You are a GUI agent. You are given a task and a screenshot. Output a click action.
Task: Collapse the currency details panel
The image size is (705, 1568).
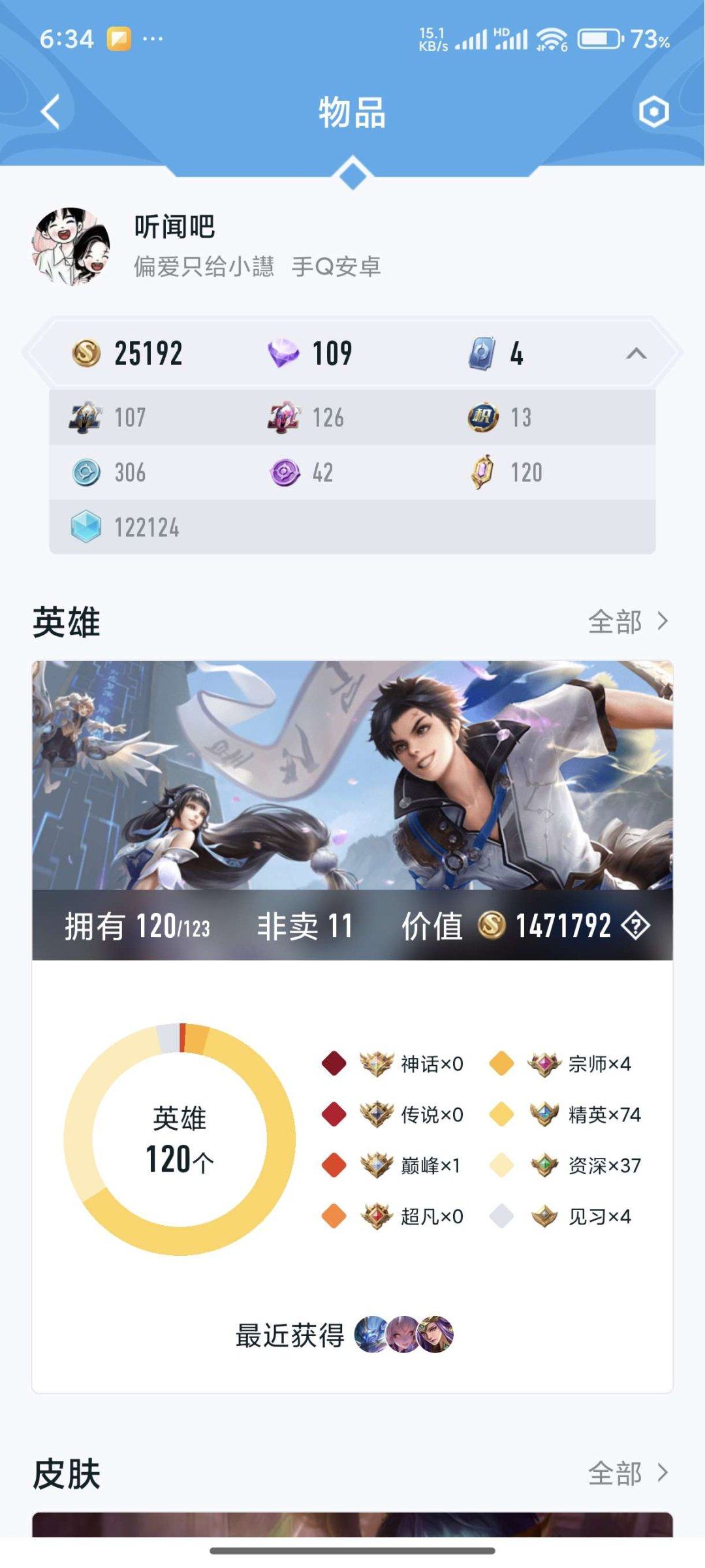(x=636, y=354)
